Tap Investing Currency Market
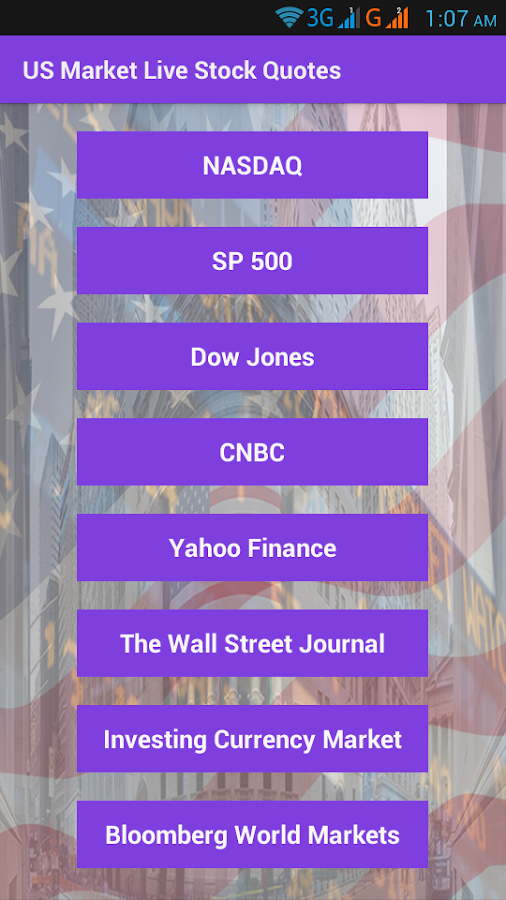 (x=252, y=739)
